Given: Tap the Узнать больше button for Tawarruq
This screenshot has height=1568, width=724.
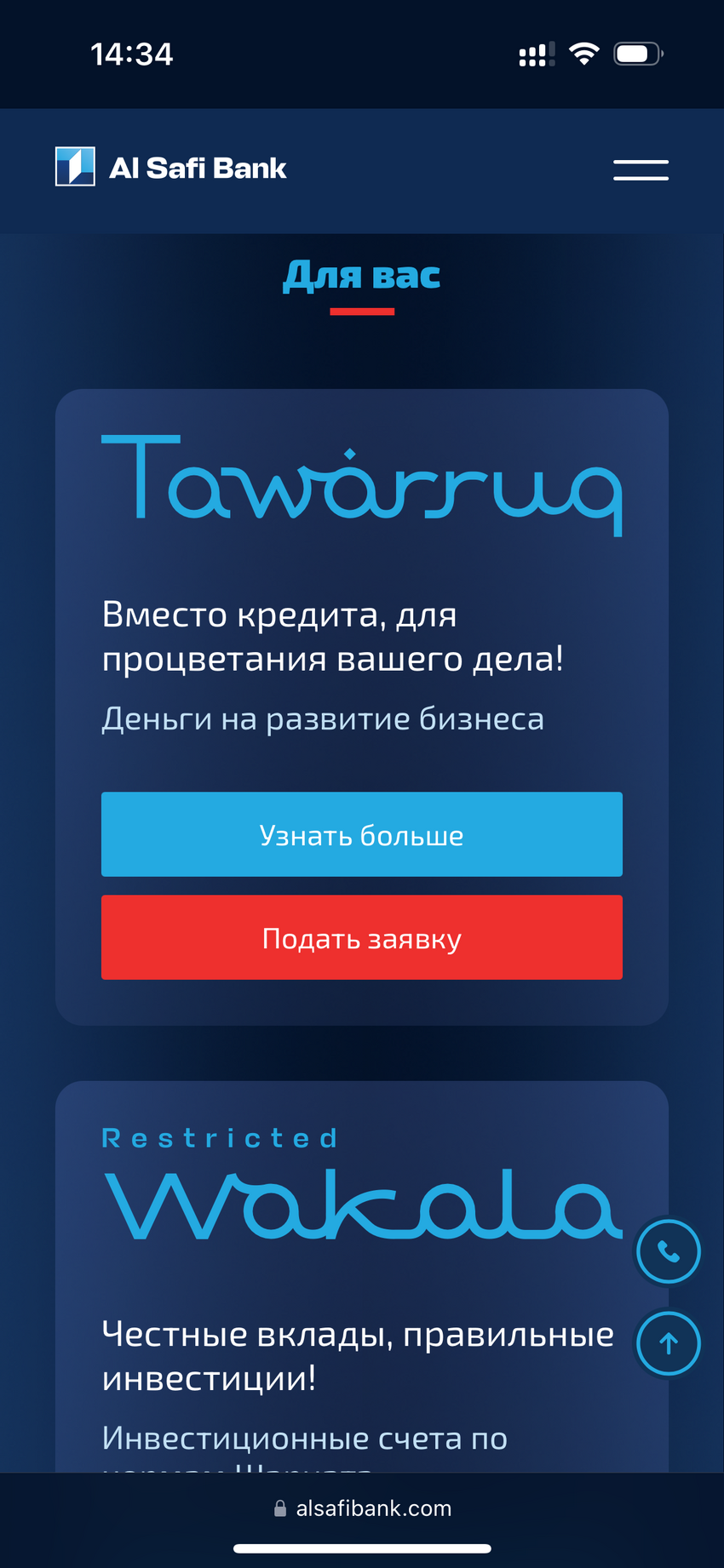Looking at the screenshot, I should pos(362,834).
